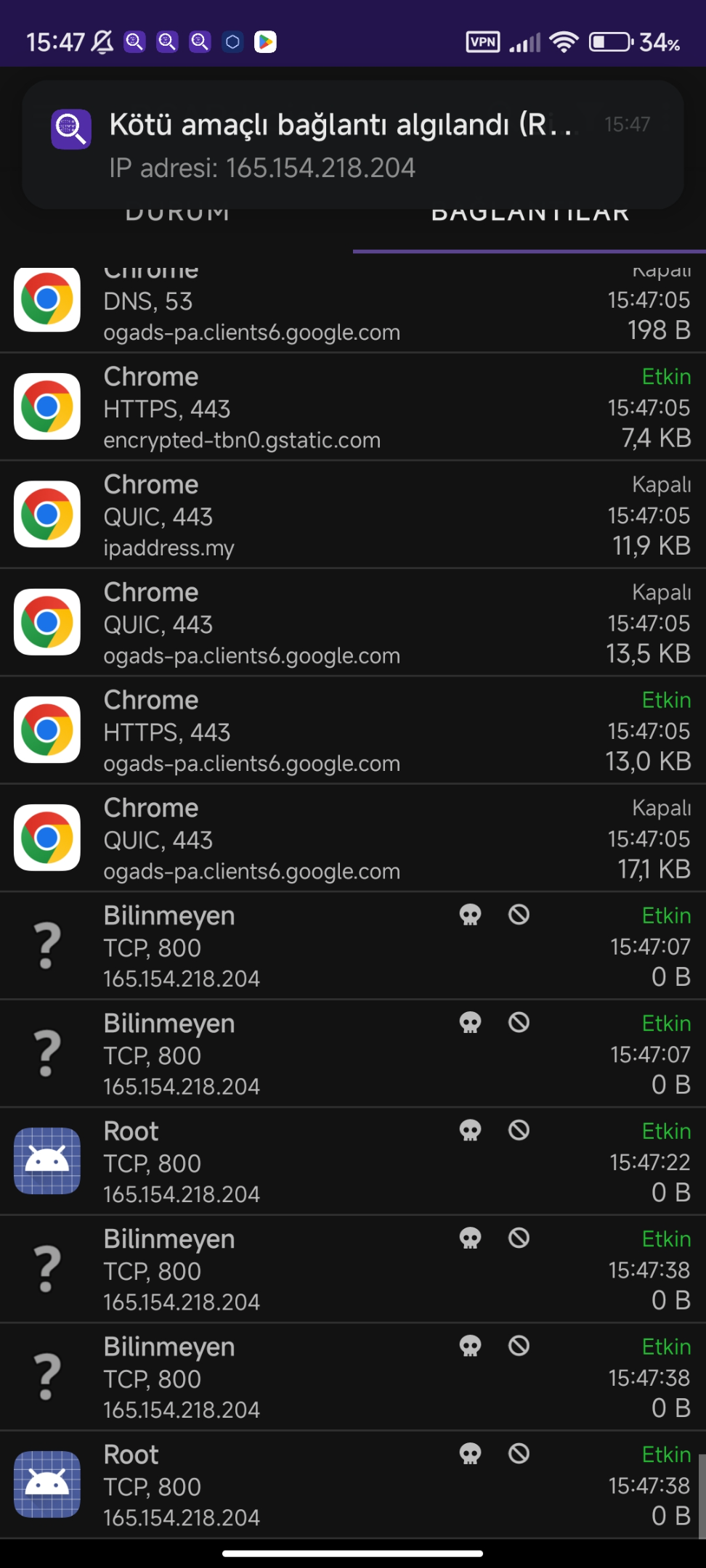Open the Root connection at 15:47:22
The height and width of the screenshot is (1568, 706).
point(353,1161)
